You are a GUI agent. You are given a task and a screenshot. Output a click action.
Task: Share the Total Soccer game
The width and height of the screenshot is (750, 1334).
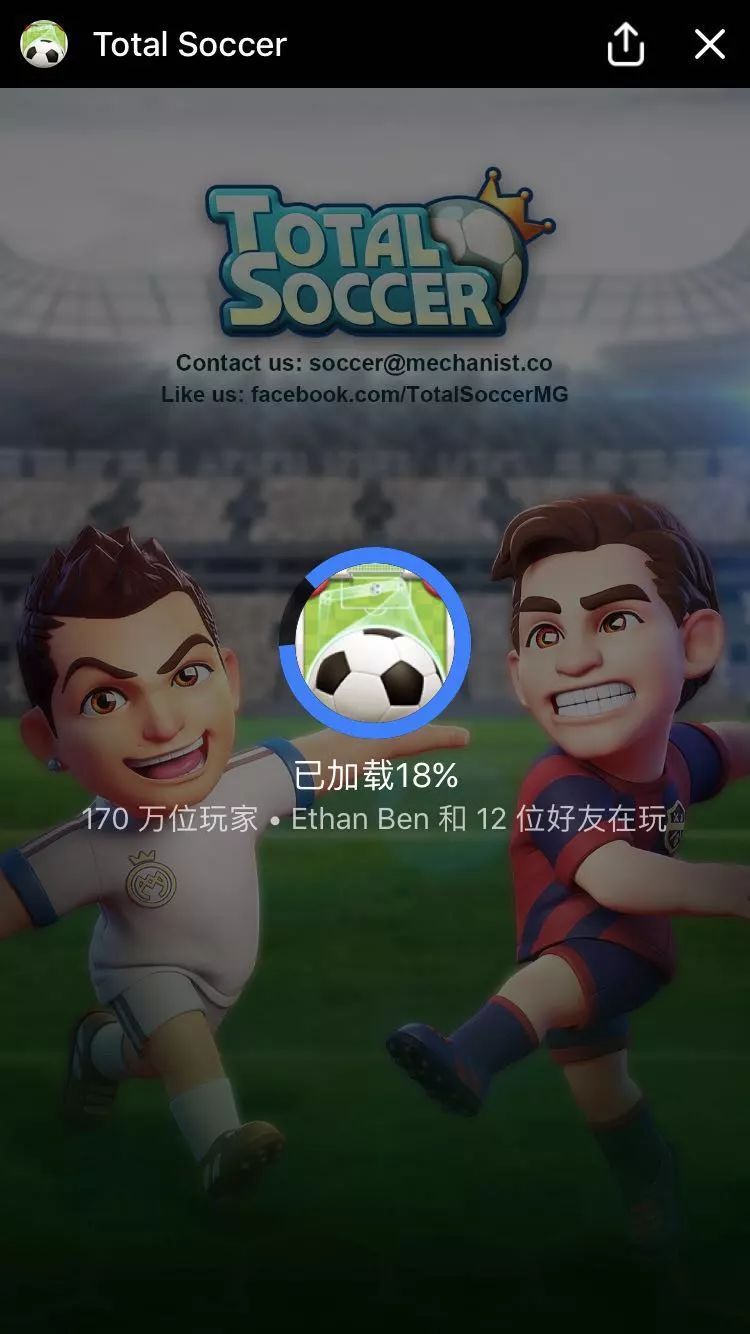[625, 44]
